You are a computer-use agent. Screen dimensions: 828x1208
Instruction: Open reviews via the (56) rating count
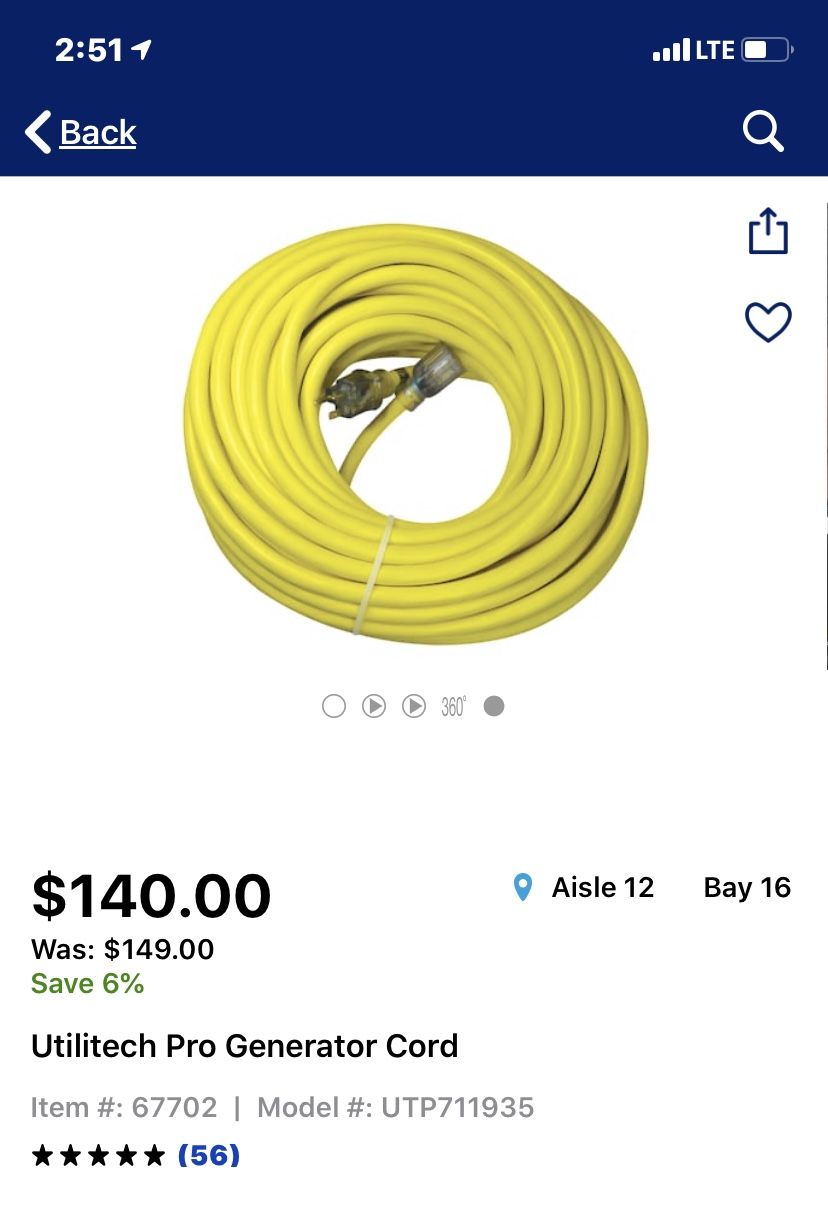point(209,1156)
